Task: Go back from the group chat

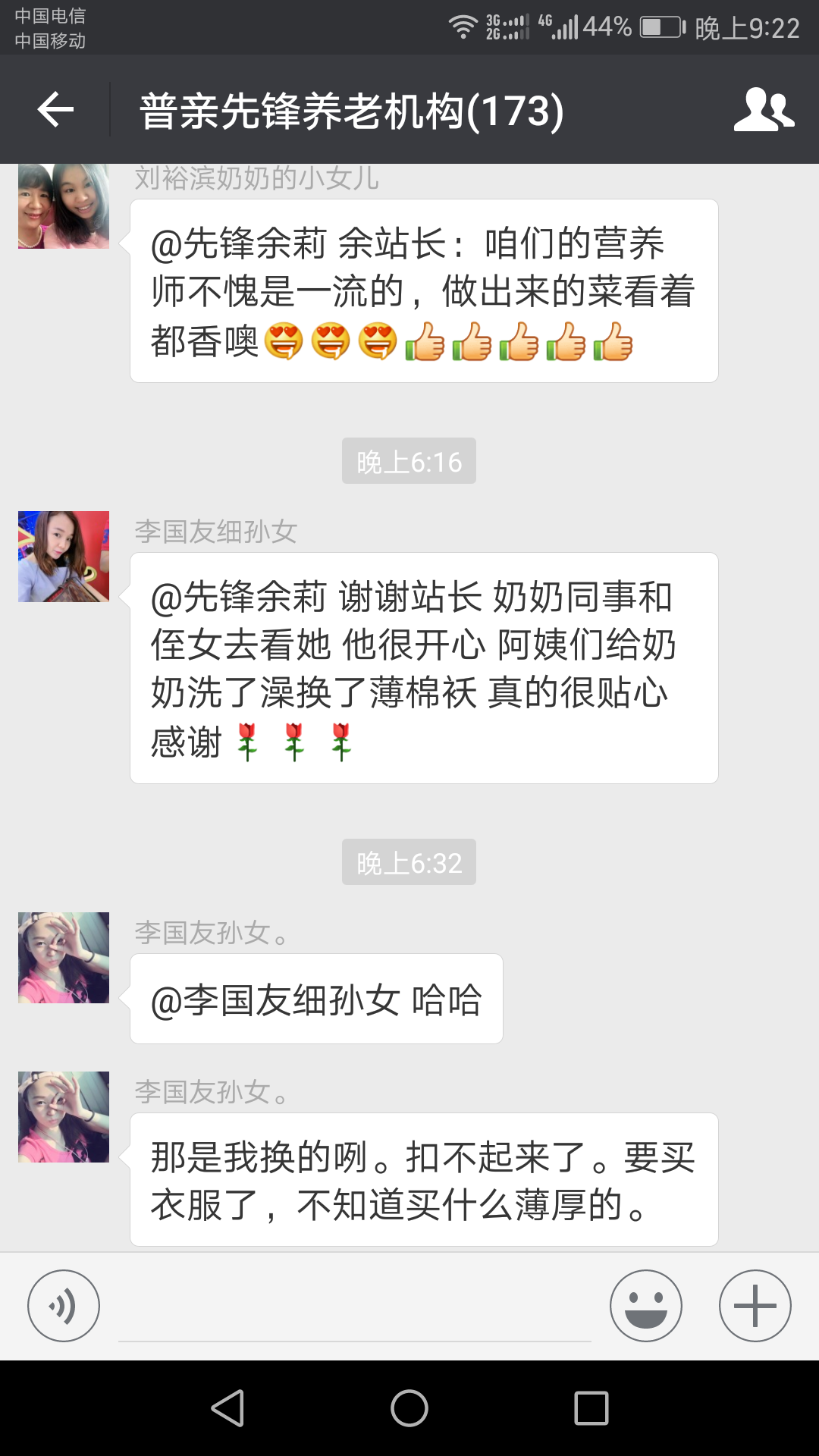Action: (55, 110)
